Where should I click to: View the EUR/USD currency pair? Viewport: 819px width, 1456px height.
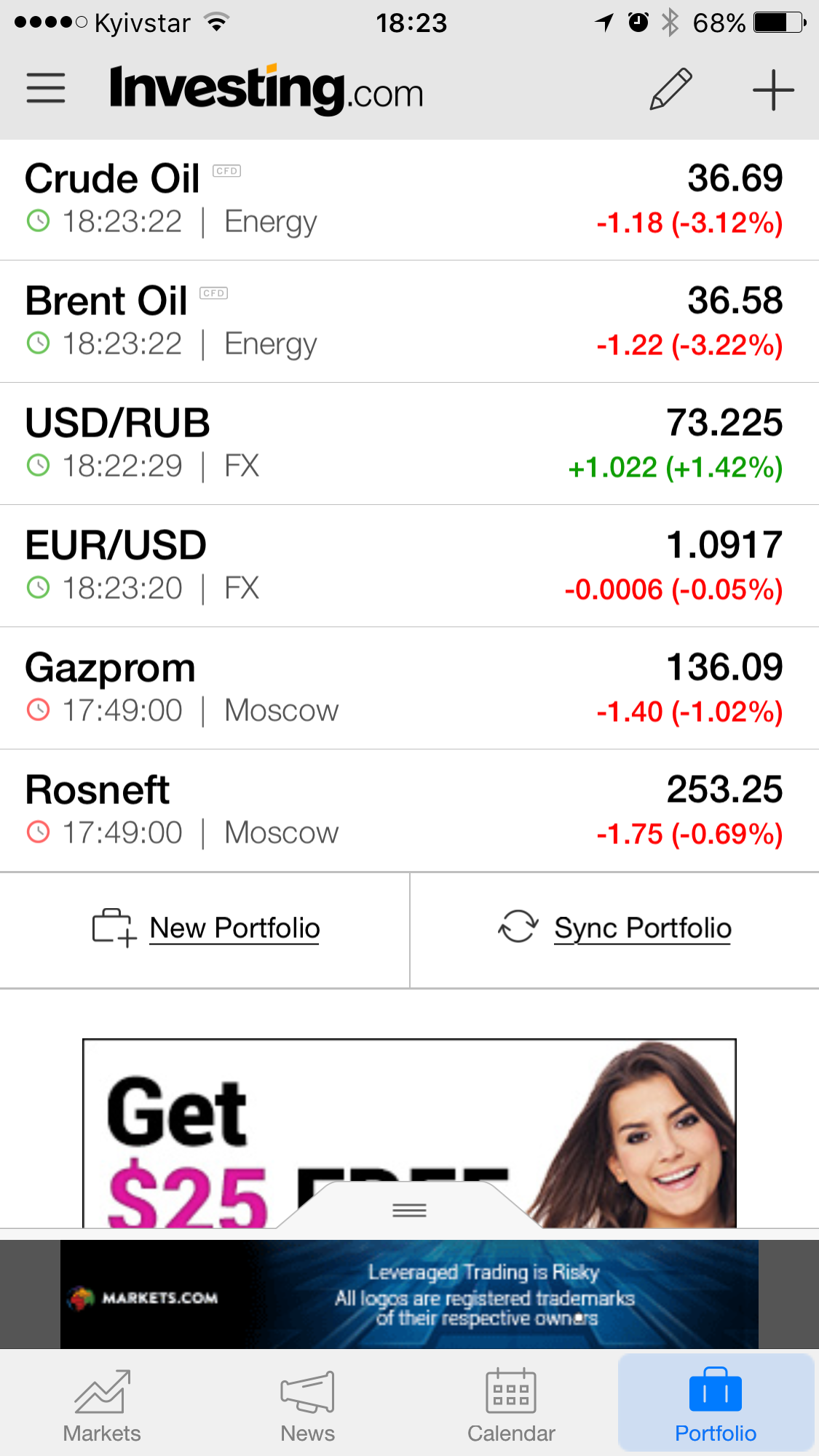[x=409, y=566]
